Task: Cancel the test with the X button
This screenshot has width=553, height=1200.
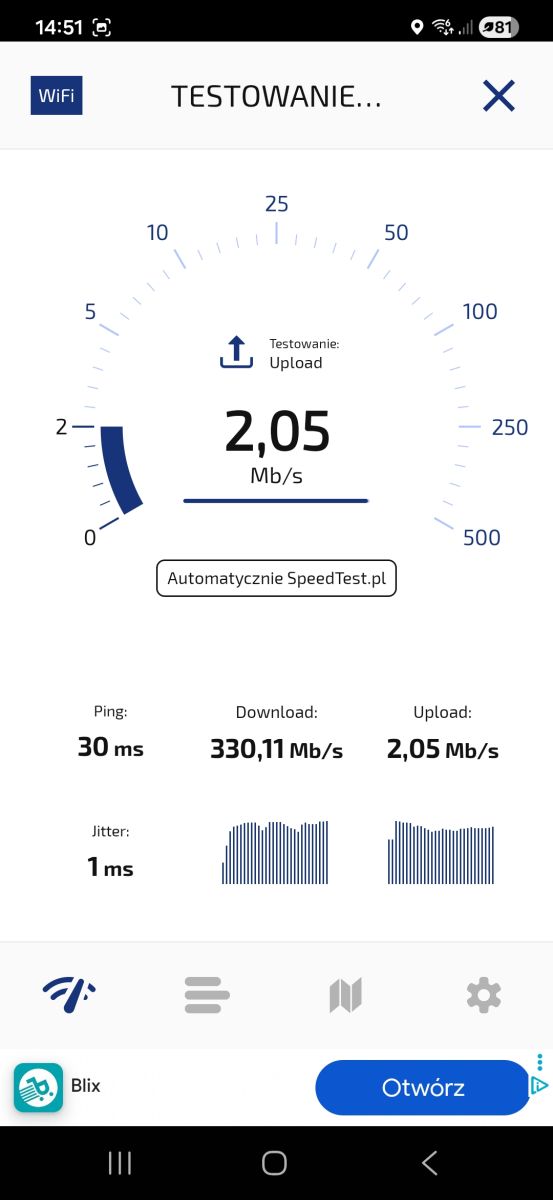Action: click(498, 96)
